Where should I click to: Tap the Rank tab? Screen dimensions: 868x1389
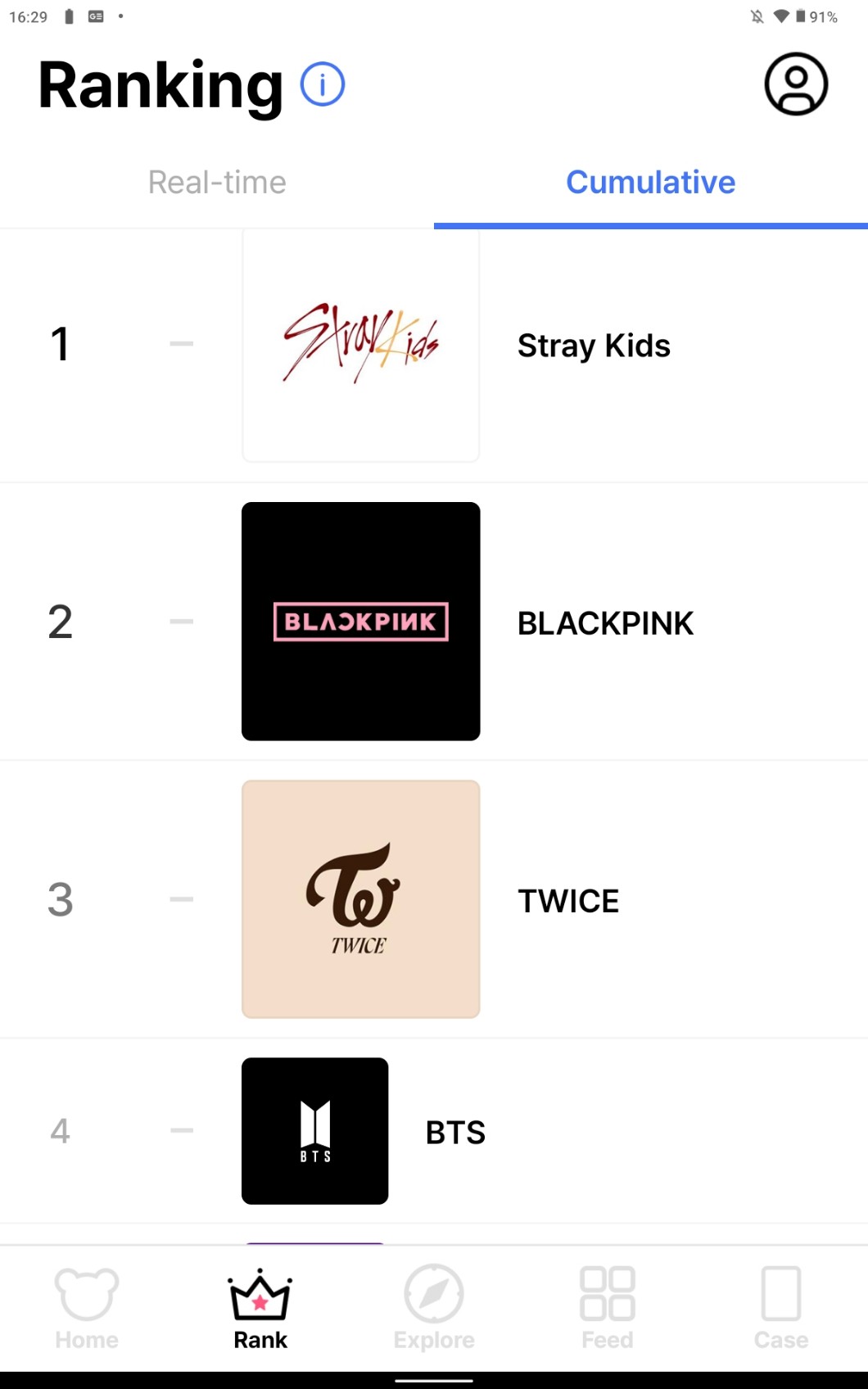coord(260,1308)
